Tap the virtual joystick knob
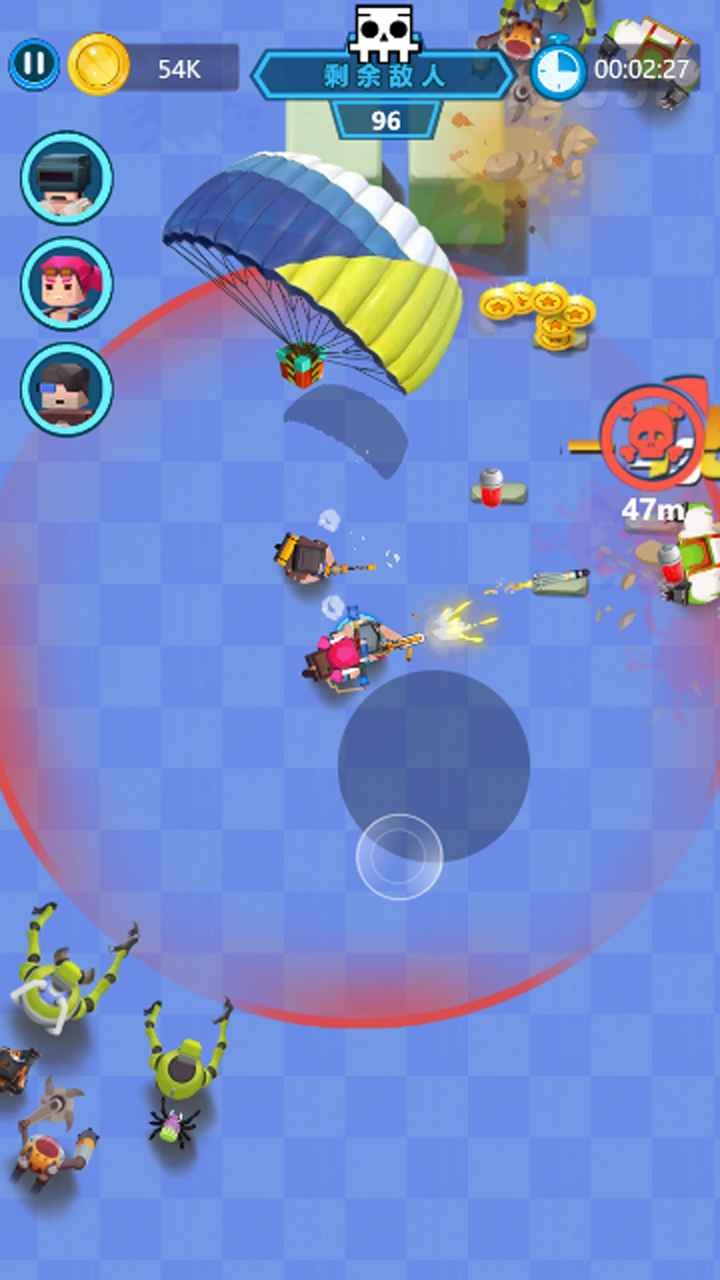 [399, 856]
